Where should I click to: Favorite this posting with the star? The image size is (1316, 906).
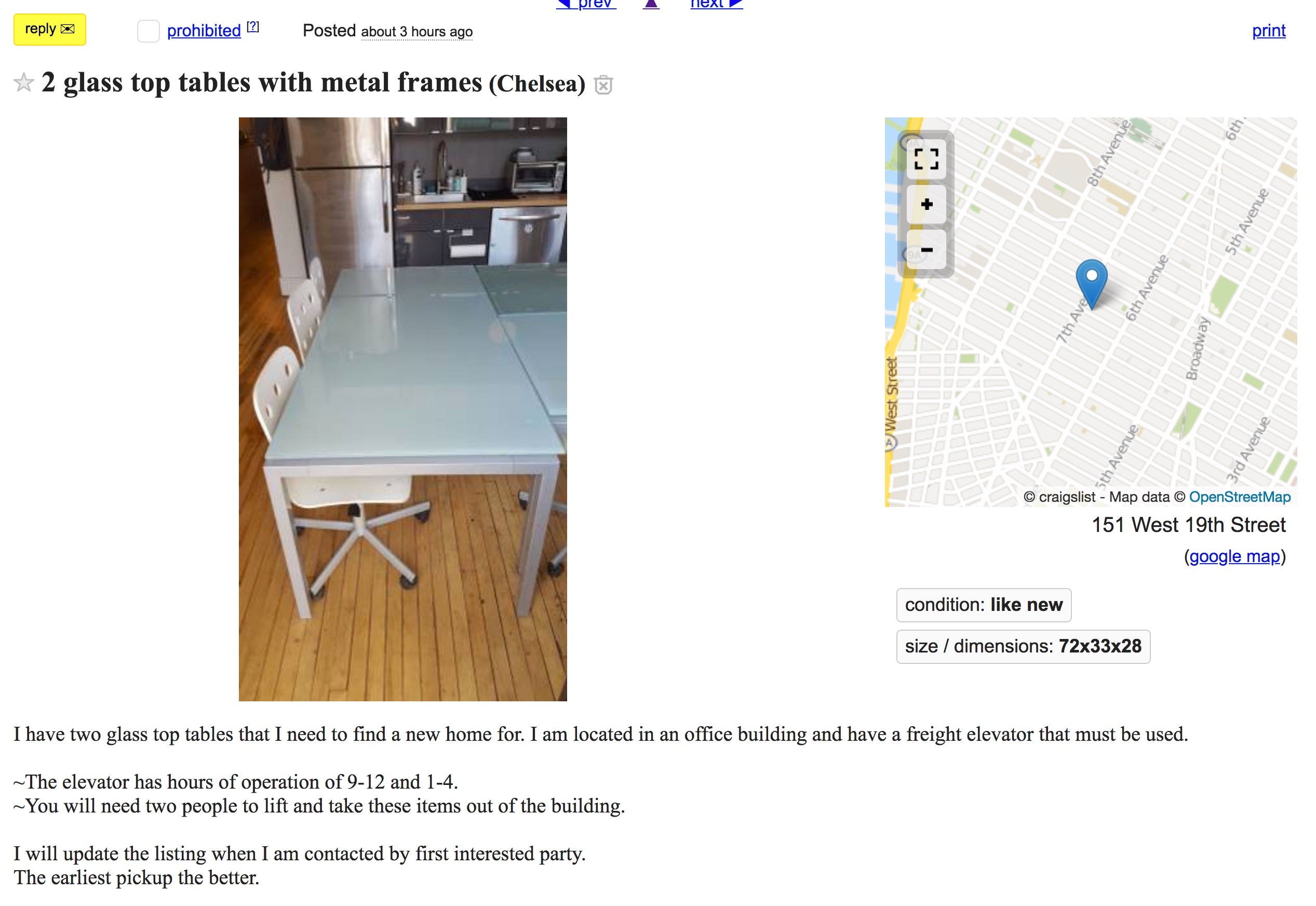click(x=24, y=83)
